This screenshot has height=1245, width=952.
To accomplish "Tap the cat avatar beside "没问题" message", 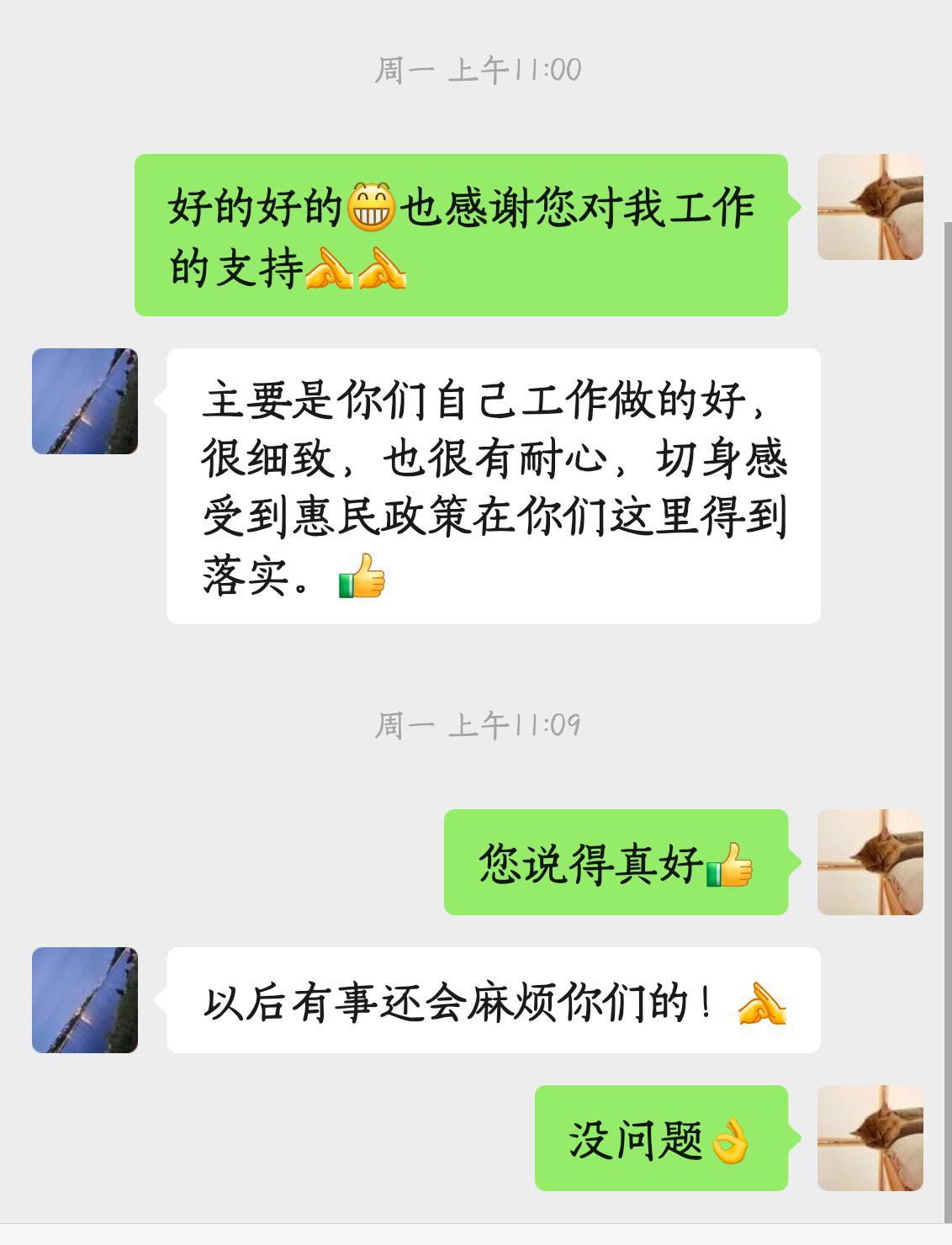I will (x=870, y=1137).
